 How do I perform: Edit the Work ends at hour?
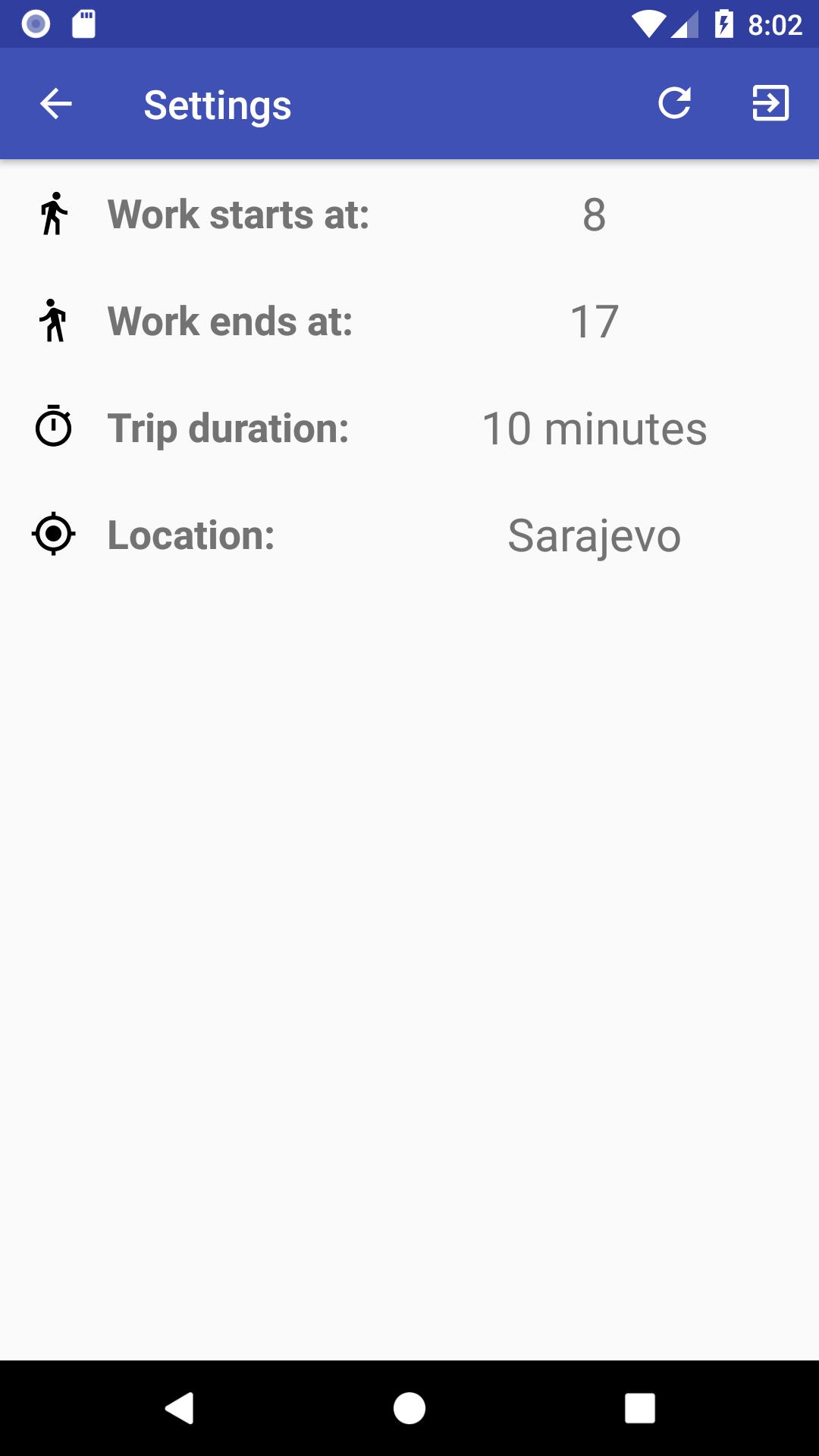[x=594, y=322]
